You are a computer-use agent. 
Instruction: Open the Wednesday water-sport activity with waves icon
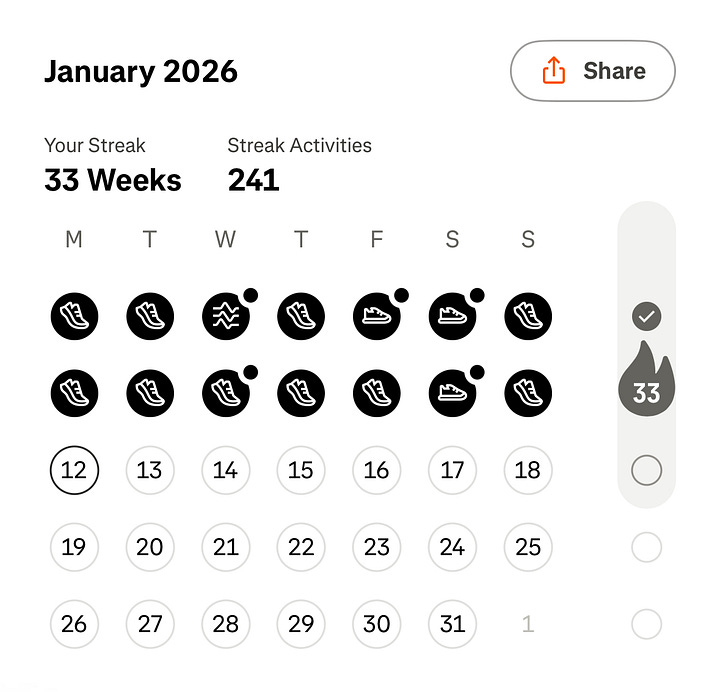coord(225,317)
